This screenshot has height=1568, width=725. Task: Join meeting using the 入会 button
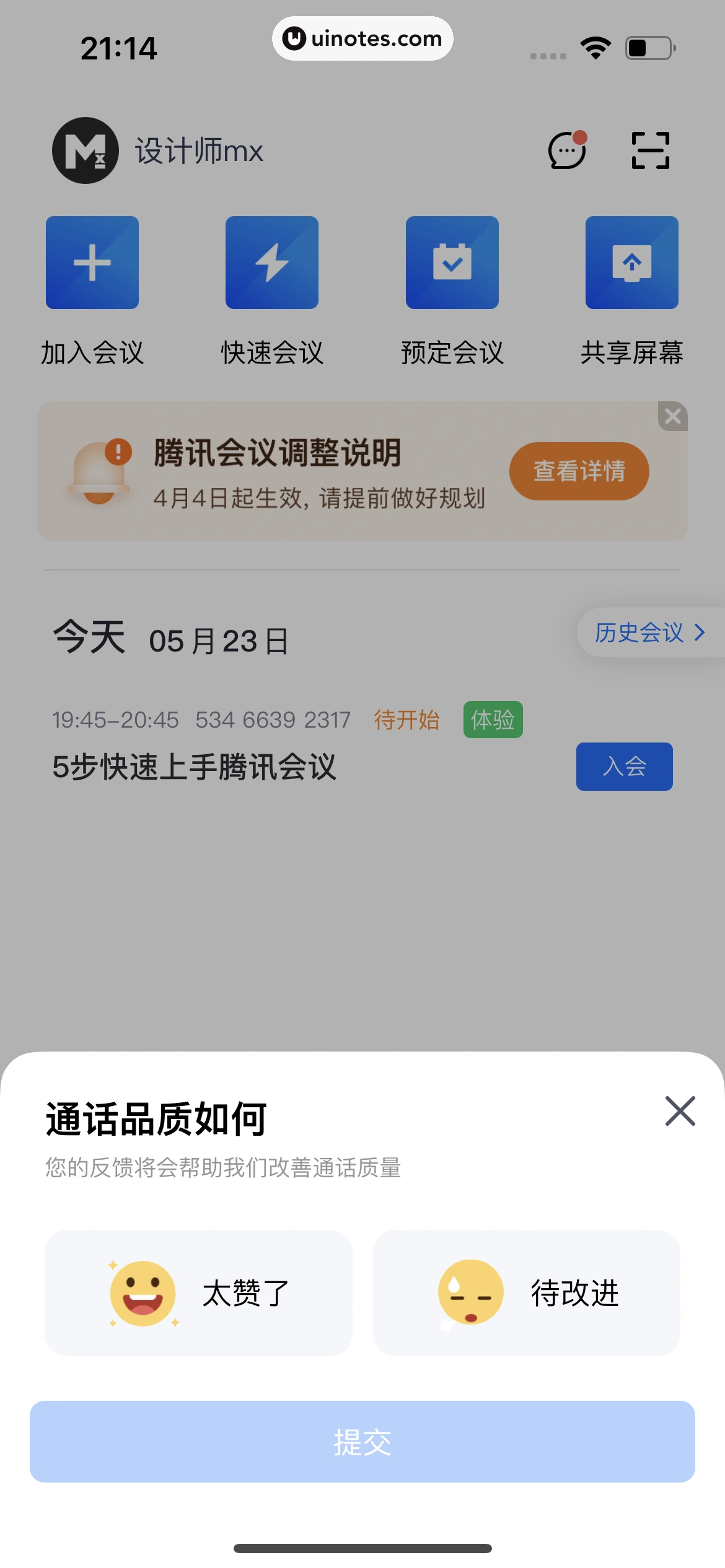tap(624, 766)
